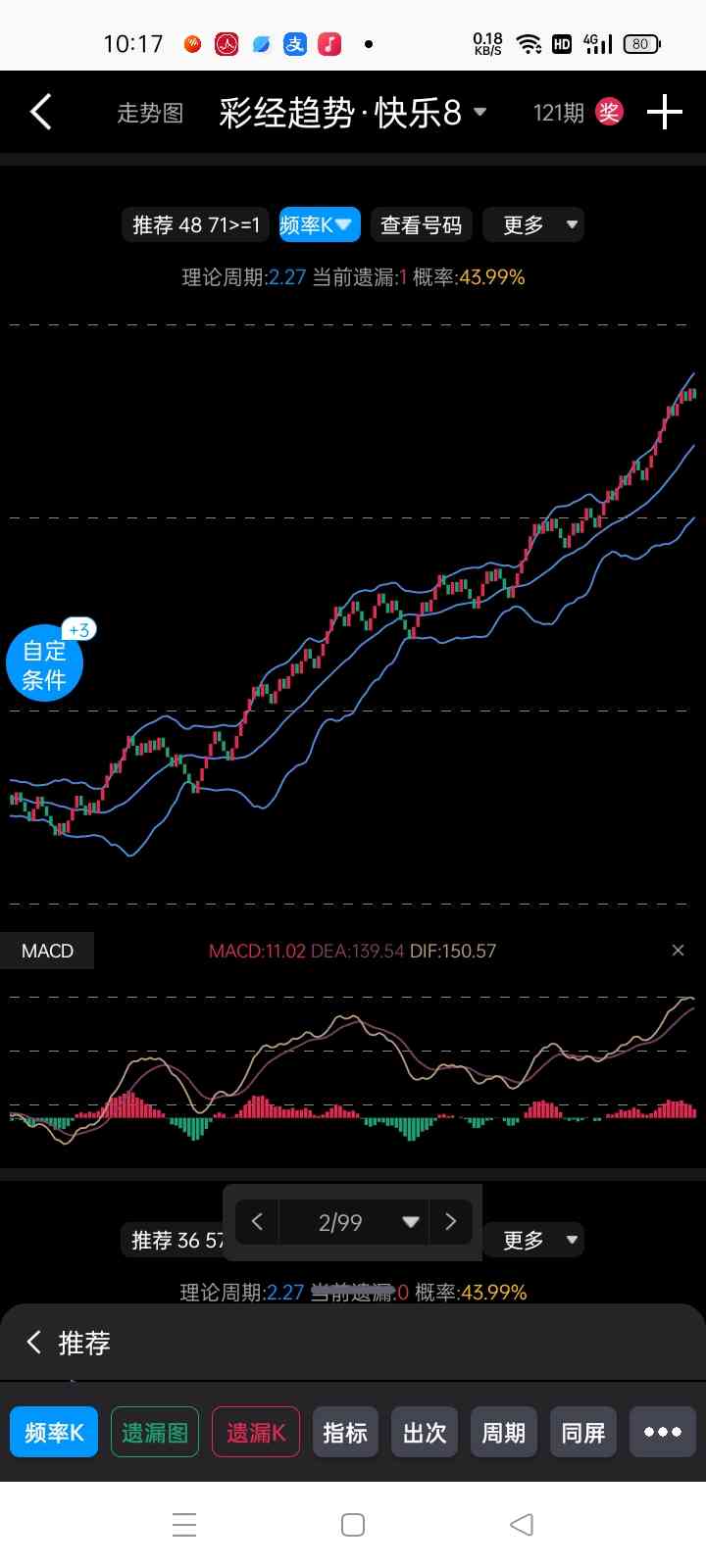The width and height of the screenshot is (706, 1568).
Task: Switch to the 遗漏K chart mode
Action: [x=256, y=1433]
